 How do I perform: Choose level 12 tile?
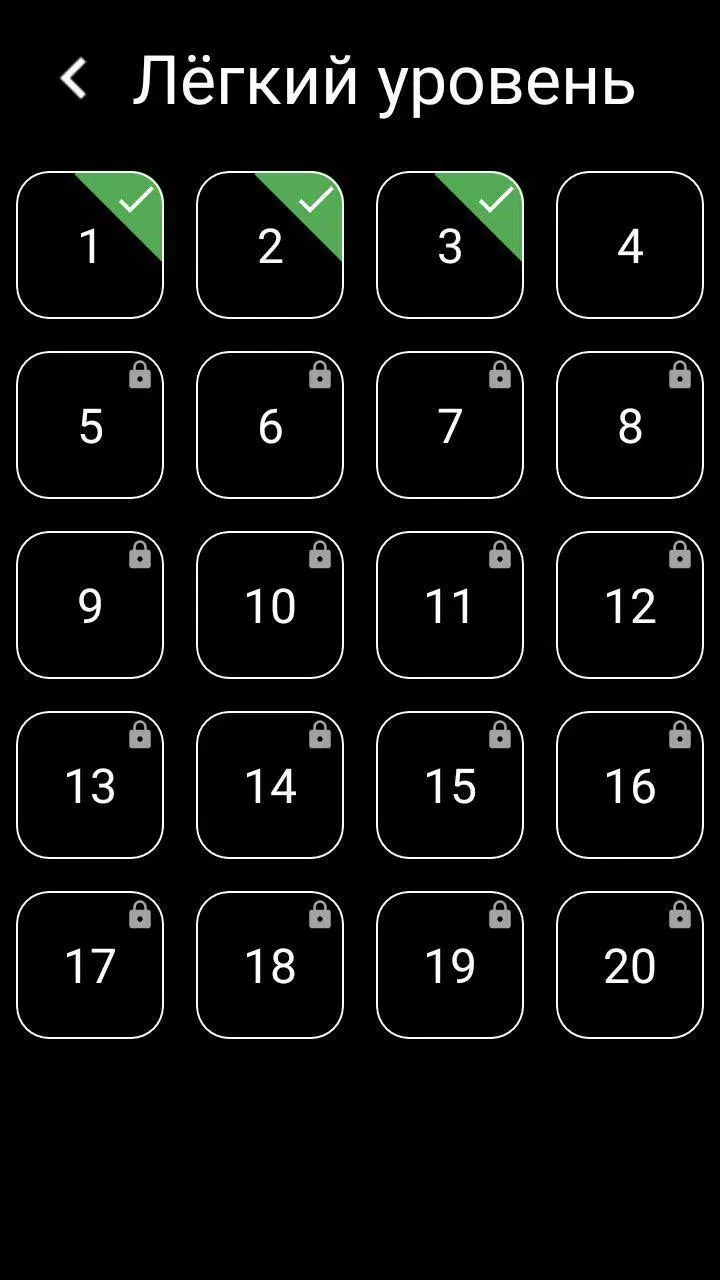[630, 605]
